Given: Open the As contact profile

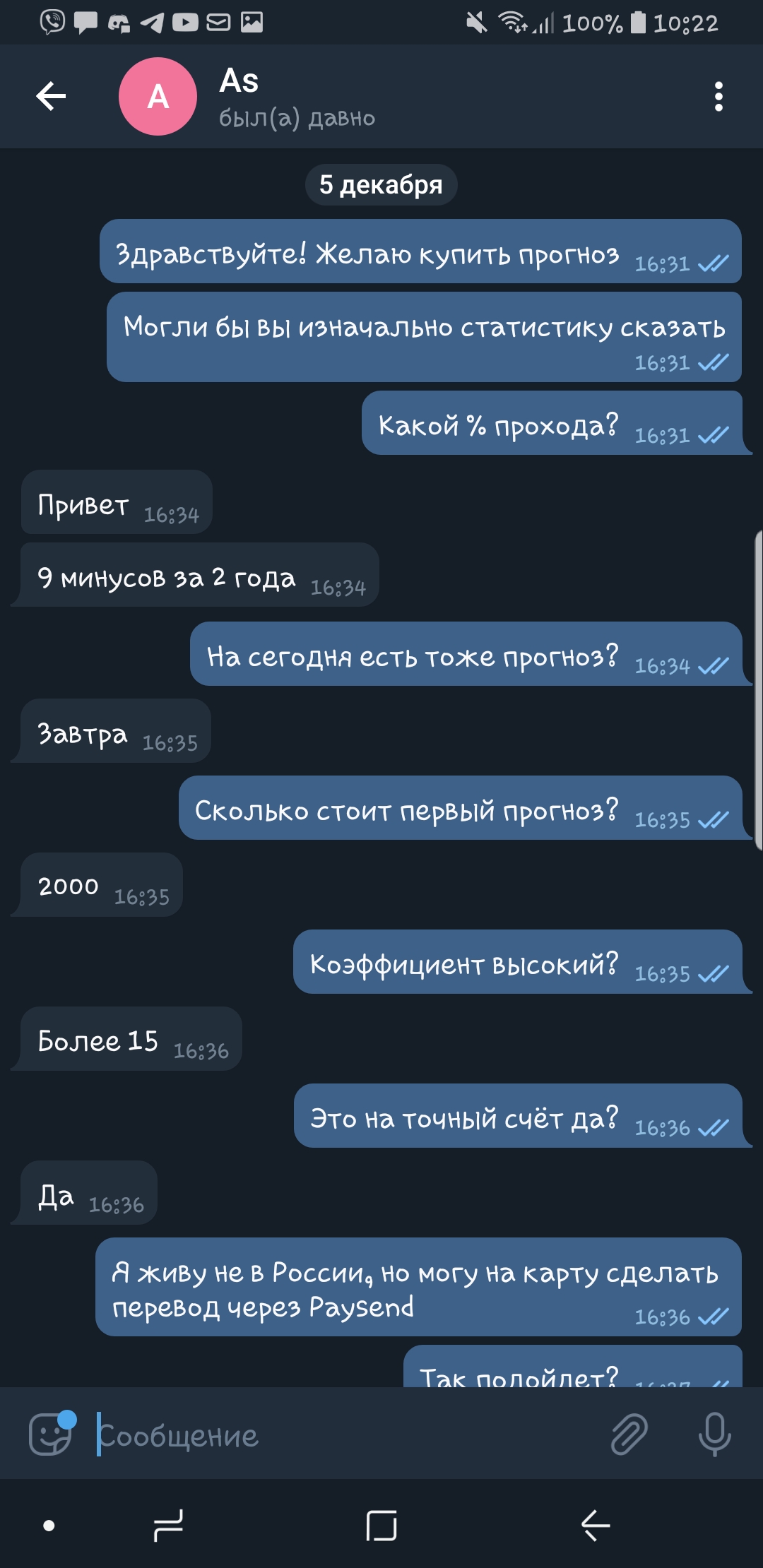Looking at the screenshot, I should pos(248,96).
